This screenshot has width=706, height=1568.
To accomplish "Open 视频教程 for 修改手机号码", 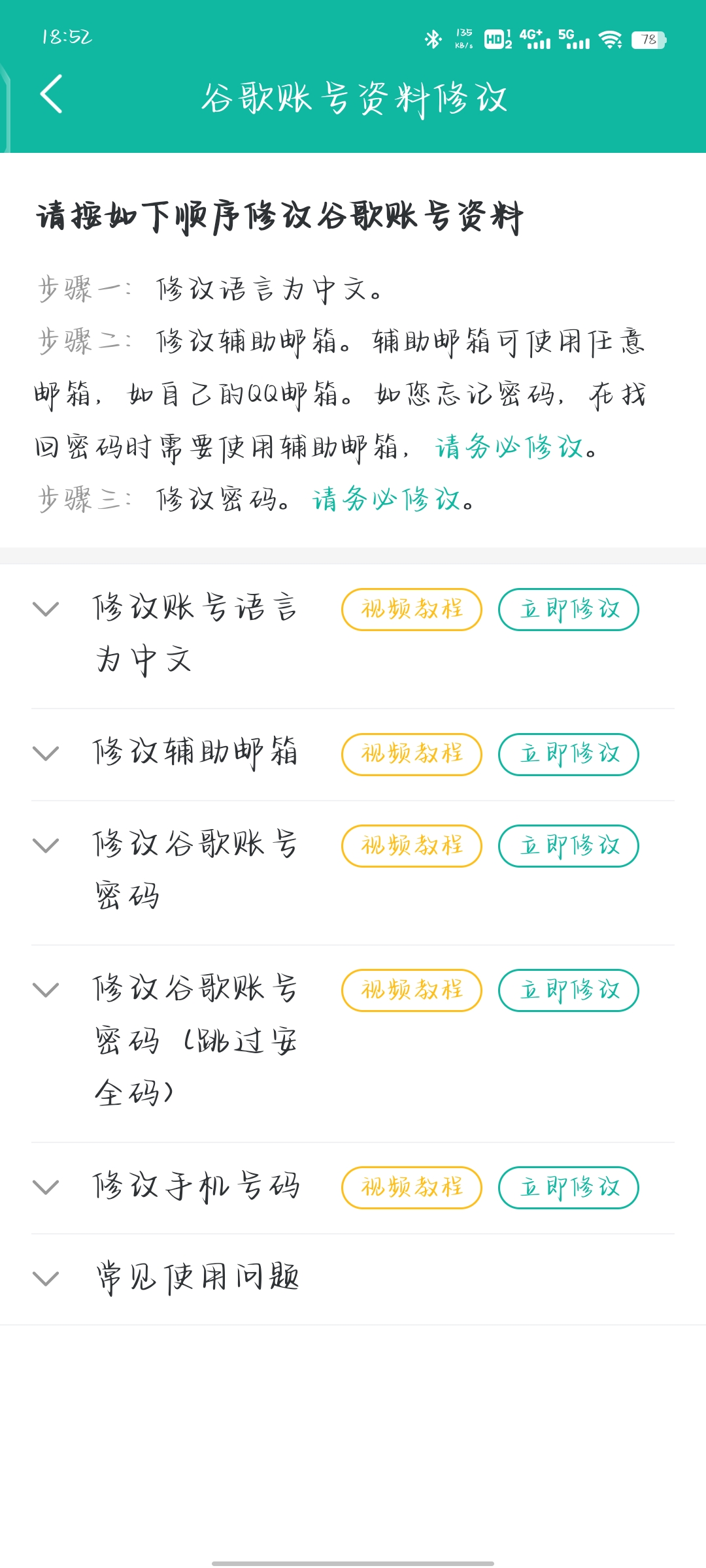I will (x=412, y=1188).
